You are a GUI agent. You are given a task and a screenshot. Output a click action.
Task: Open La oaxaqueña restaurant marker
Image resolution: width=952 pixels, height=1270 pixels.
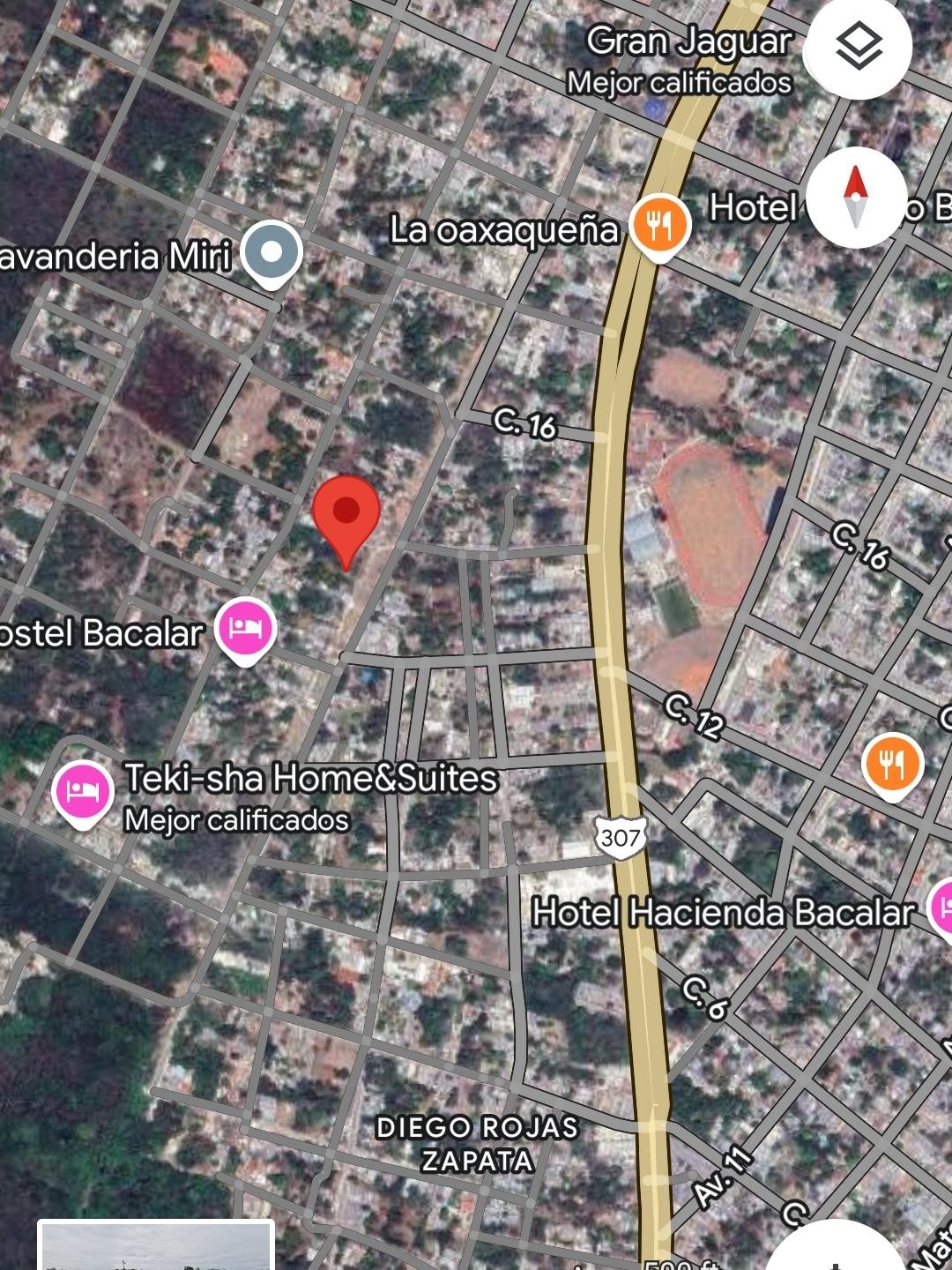tap(659, 225)
